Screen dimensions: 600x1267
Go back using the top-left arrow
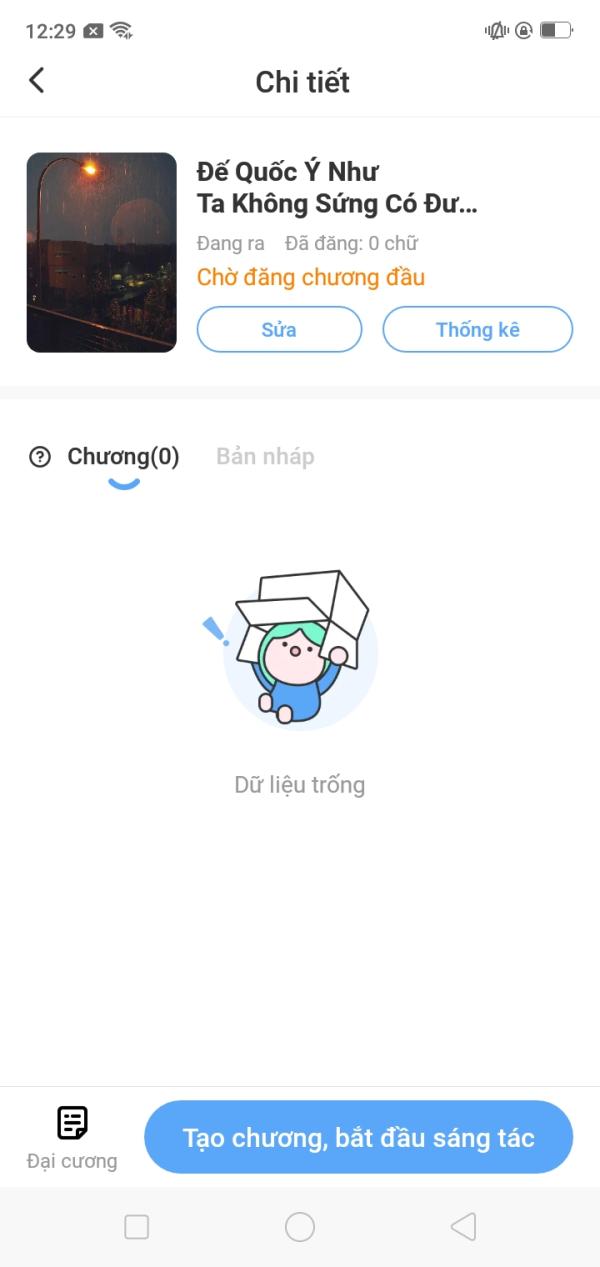[37, 80]
